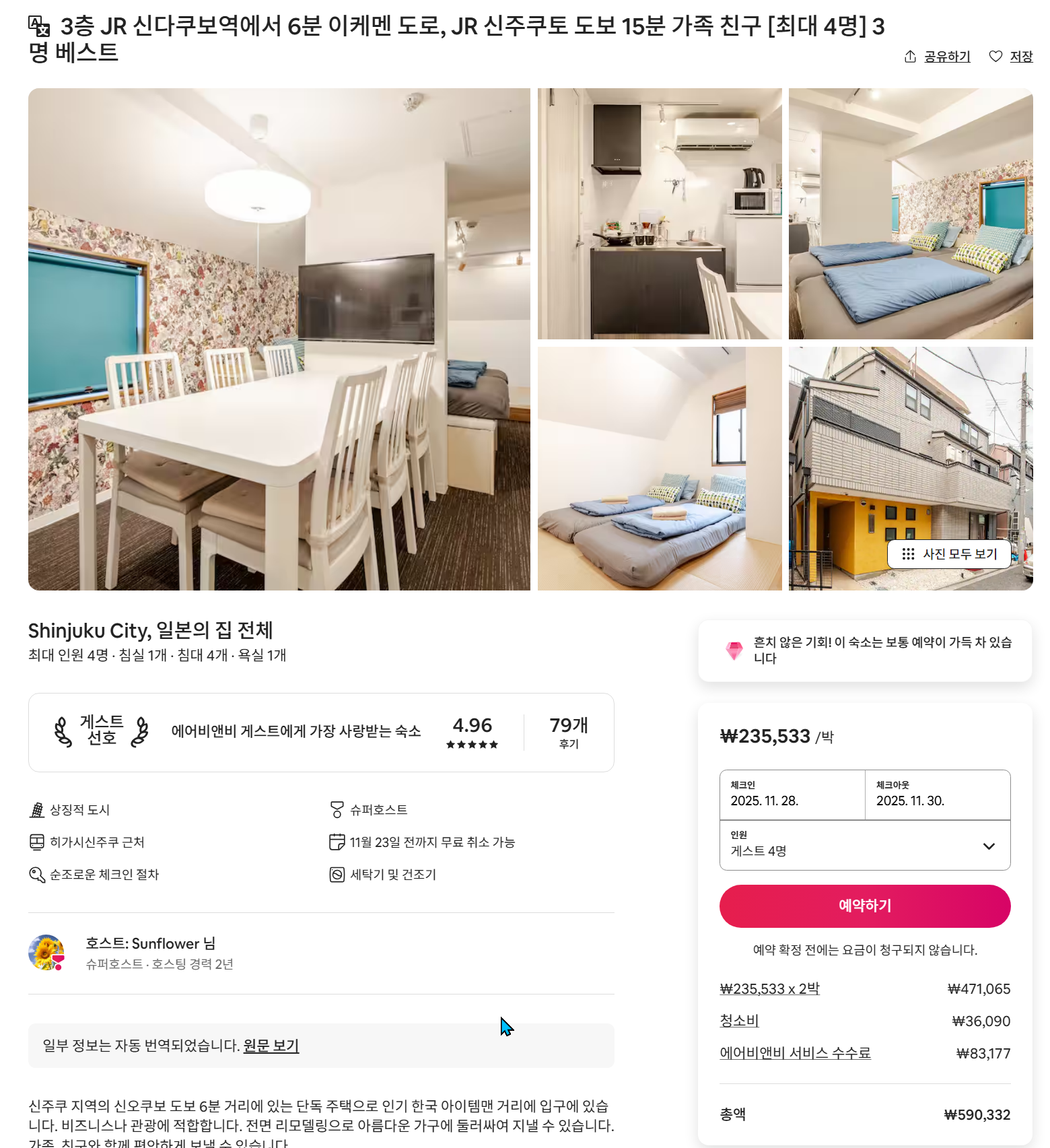Viewport: 1050px width, 1148px height.
Task: Save listing with the 저장 heart
Action: (1011, 57)
